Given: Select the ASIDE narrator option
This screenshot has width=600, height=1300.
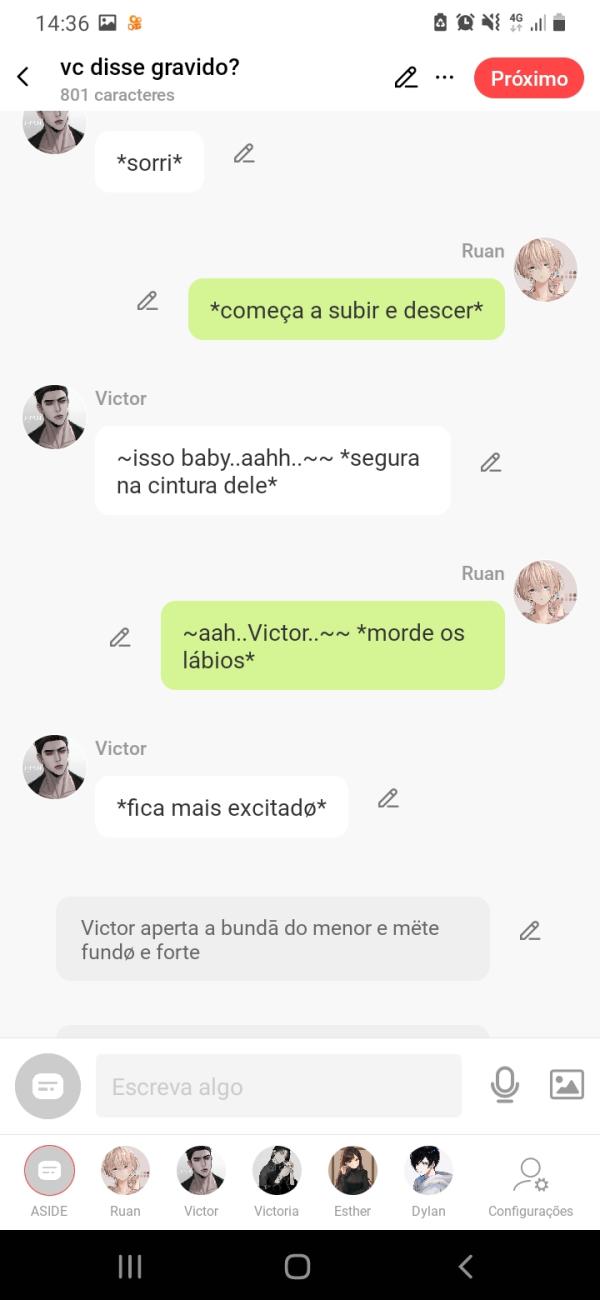Looking at the screenshot, I should (x=49, y=1180).
